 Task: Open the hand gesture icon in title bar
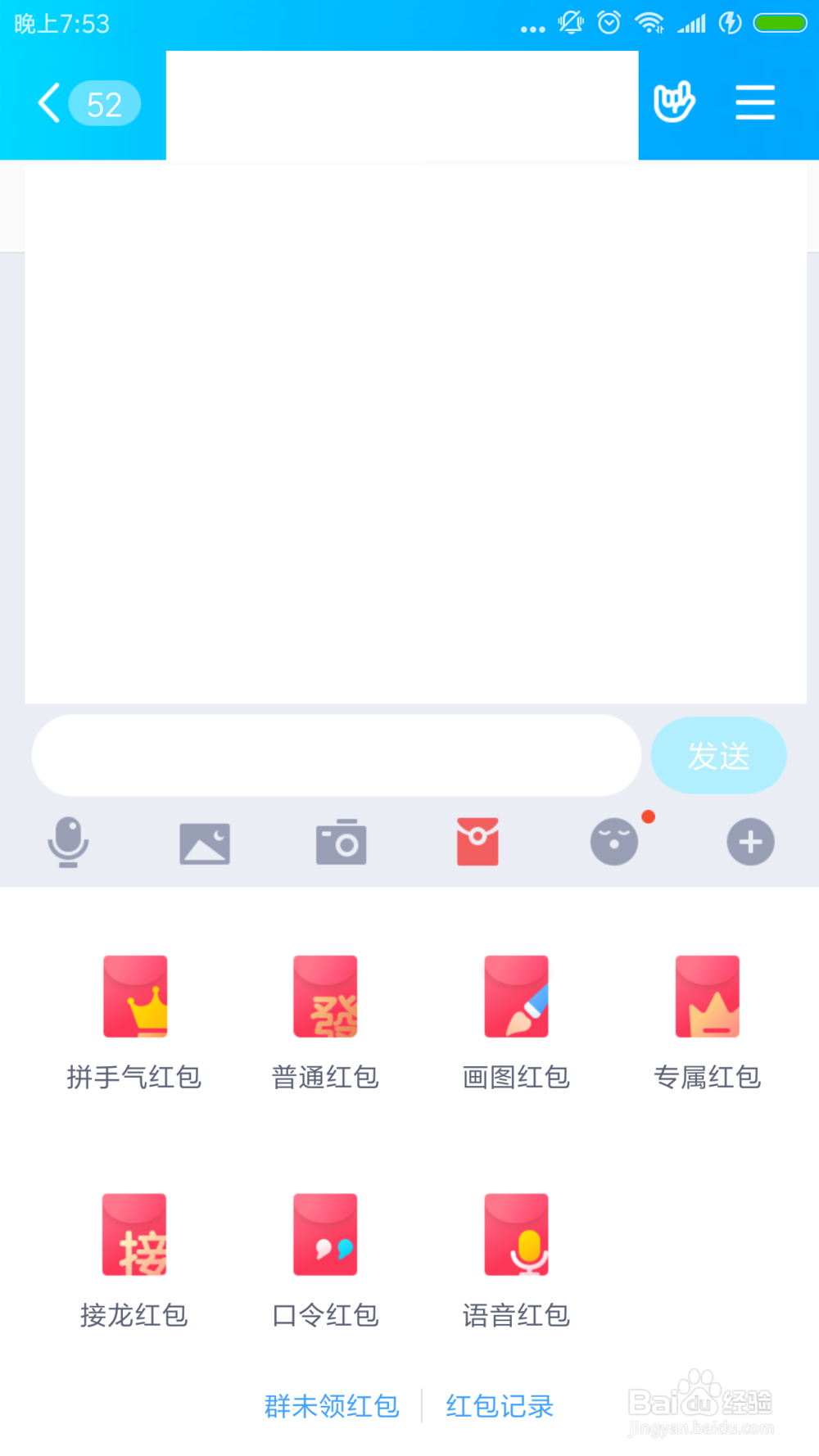click(x=673, y=103)
